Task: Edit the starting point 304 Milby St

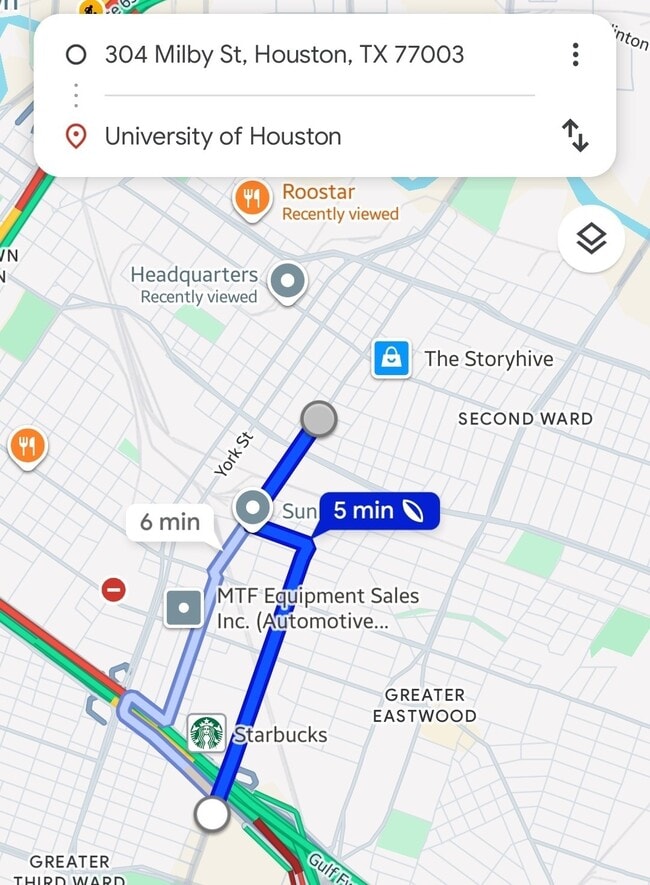Action: coord(284,54)
